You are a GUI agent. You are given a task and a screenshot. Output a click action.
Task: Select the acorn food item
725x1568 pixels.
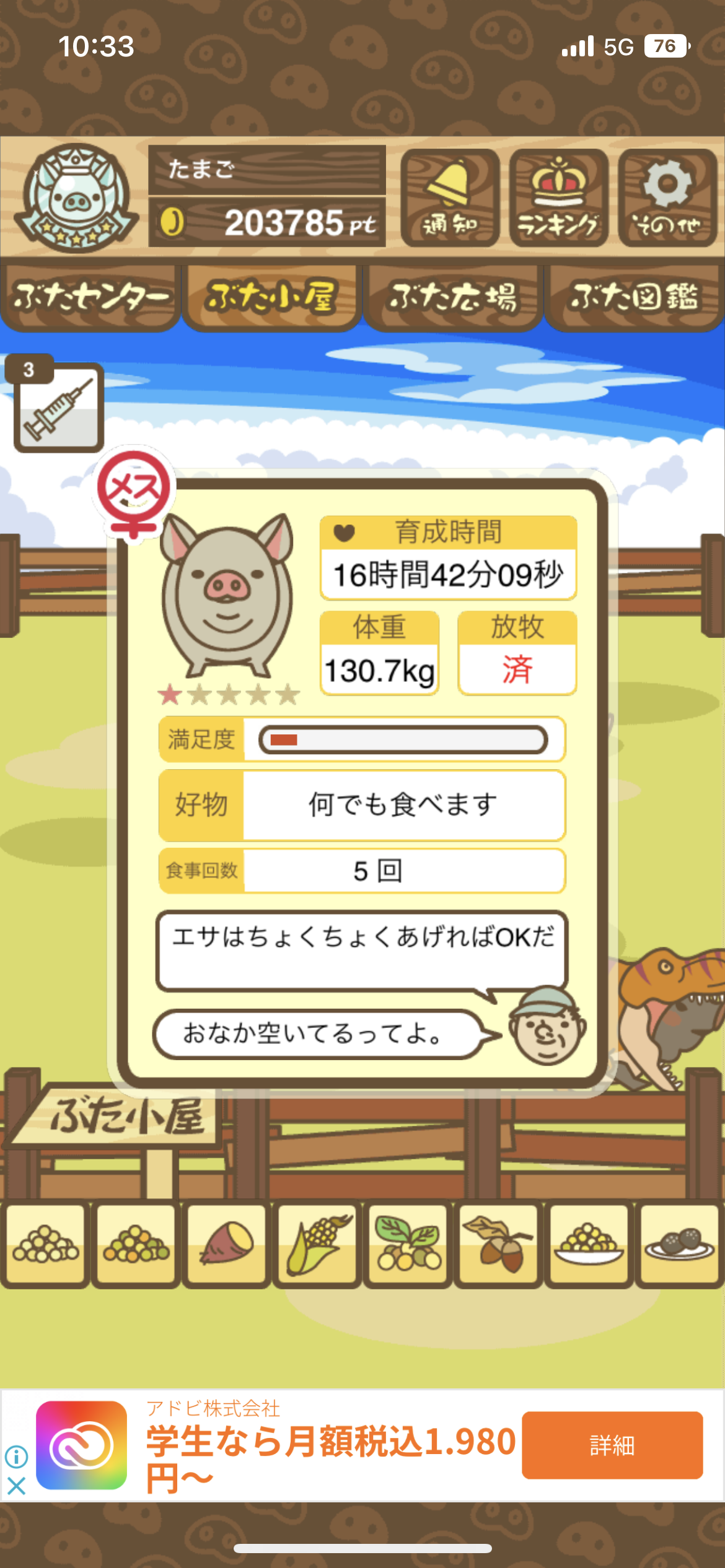498,1244
